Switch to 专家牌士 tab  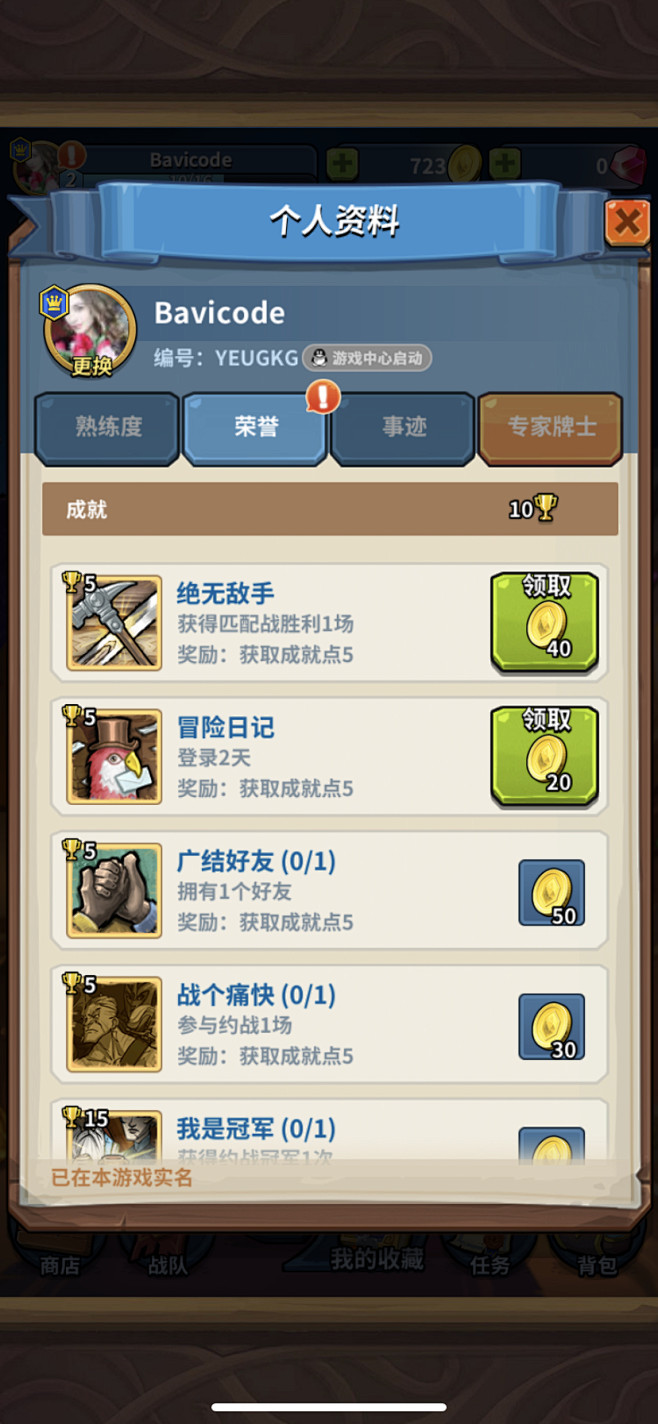[551, 428]
